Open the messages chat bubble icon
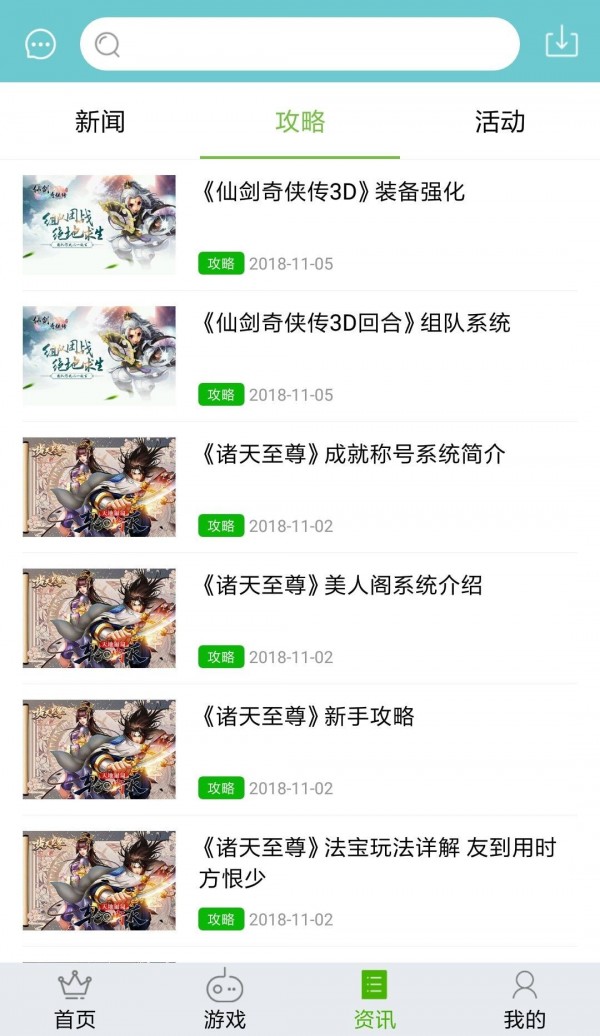The height and width of the screenshot is (1036, 600). 40,44
